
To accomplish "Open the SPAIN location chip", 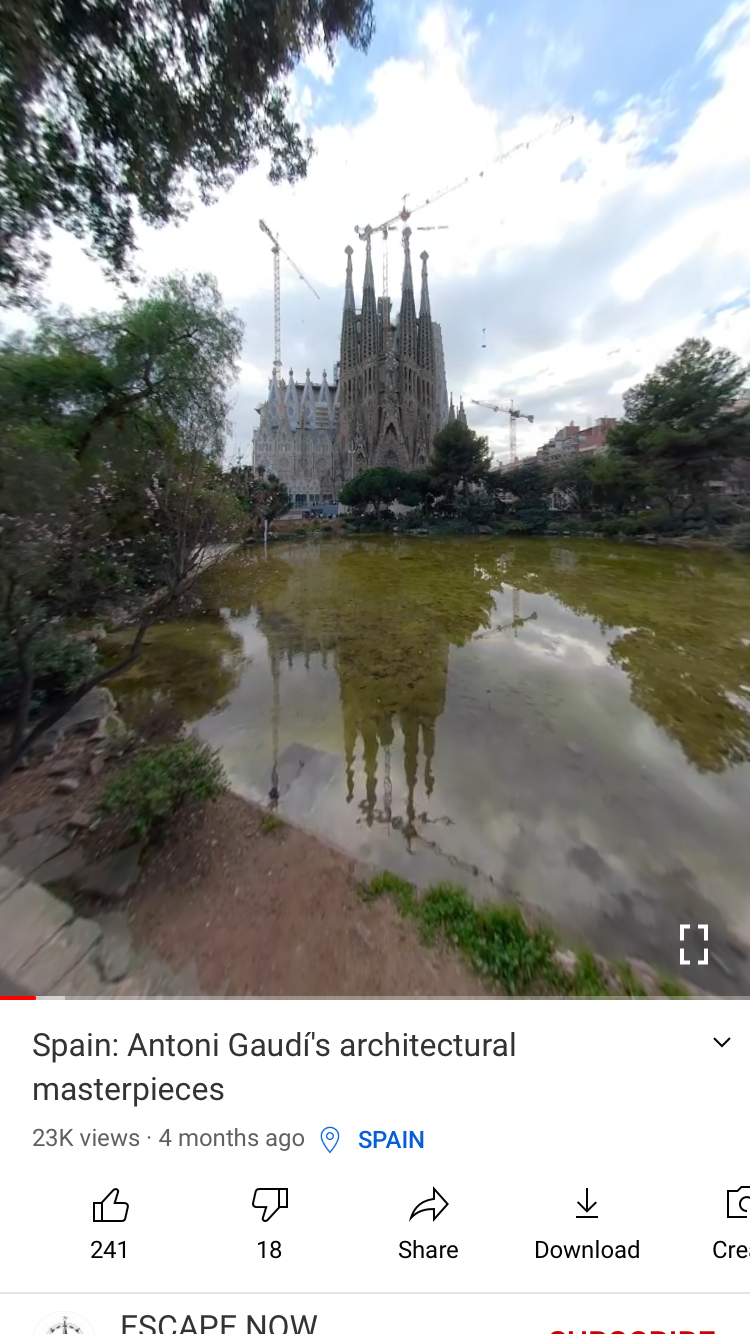I will [x=391, y=1139].
